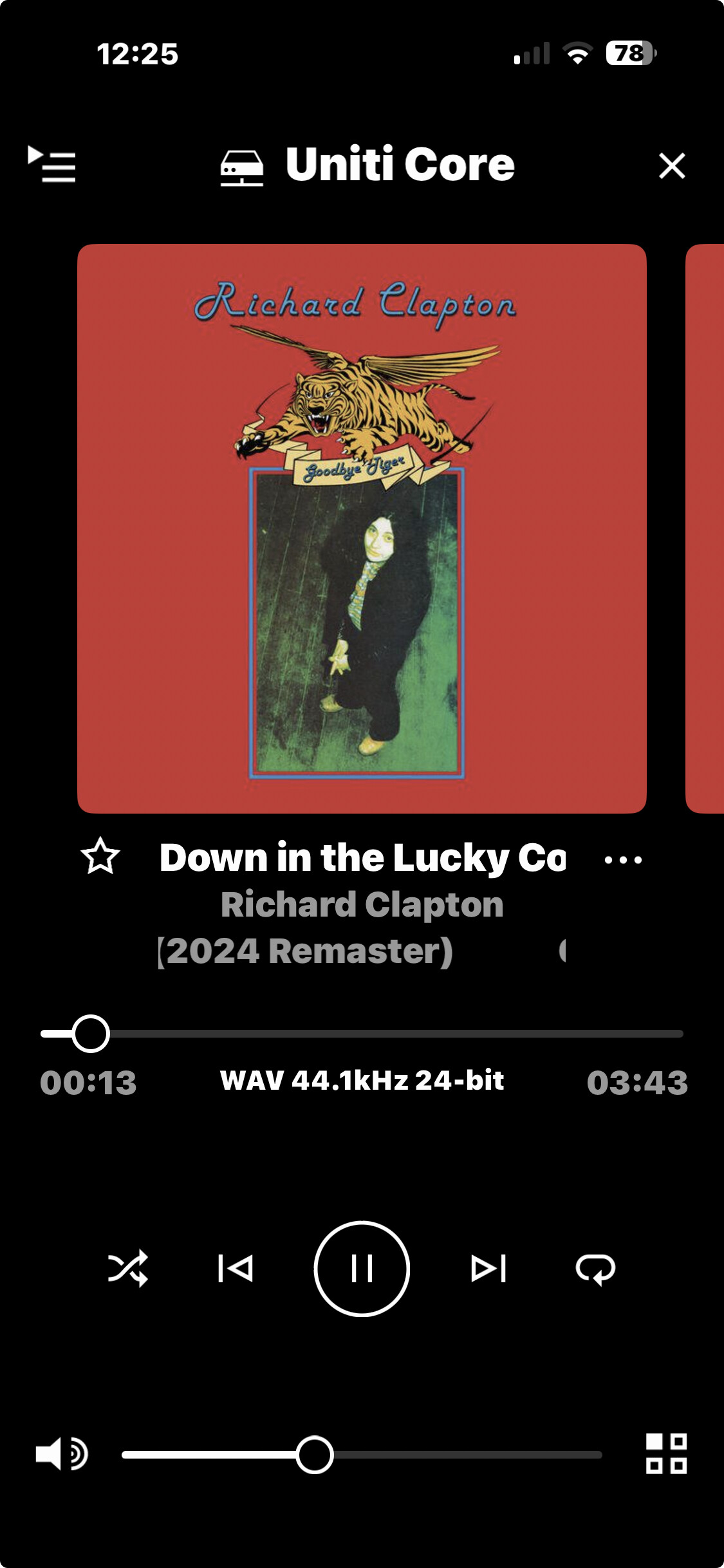Skip to the previous track
The height and width of the screenshot is (1568, 724).
(x=236, y=1268)
